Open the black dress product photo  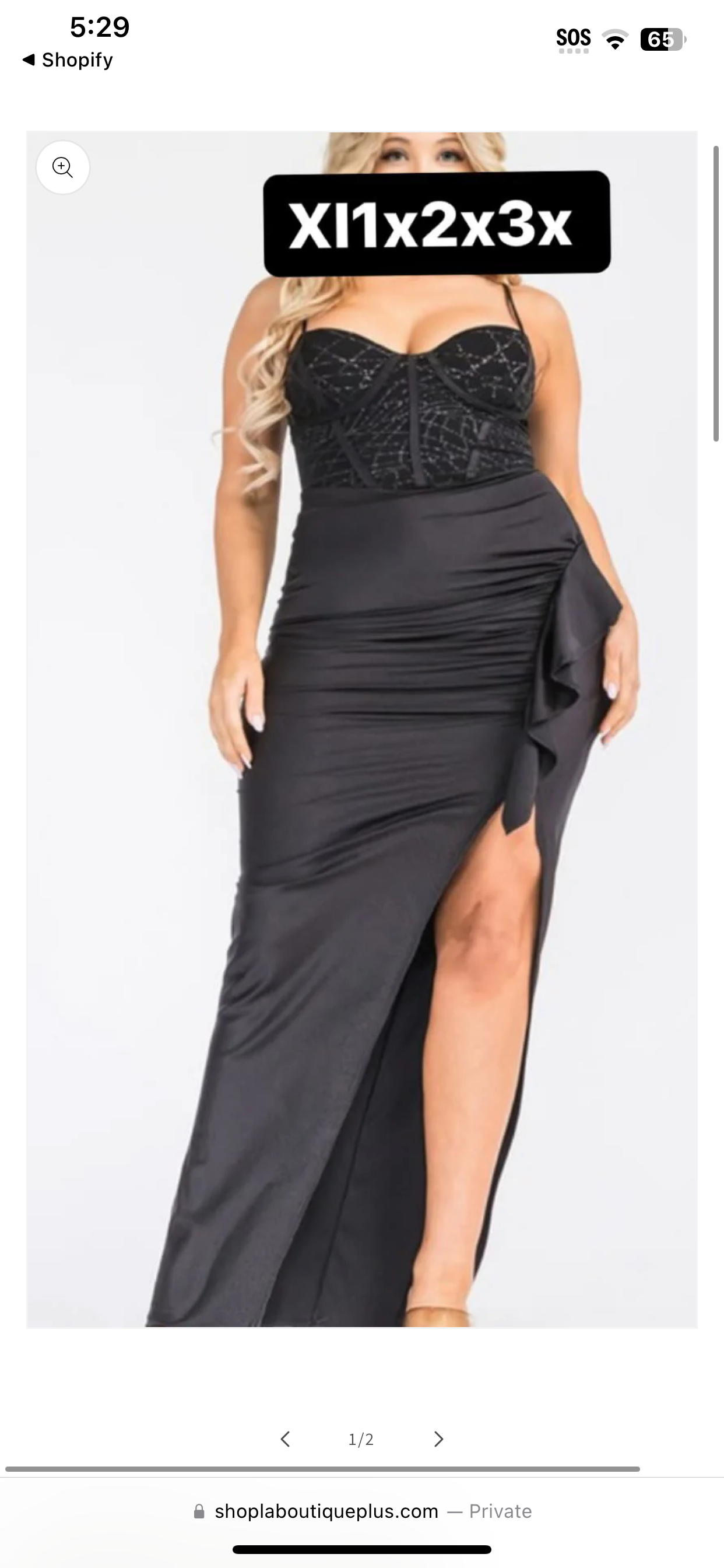coord(361,792)
